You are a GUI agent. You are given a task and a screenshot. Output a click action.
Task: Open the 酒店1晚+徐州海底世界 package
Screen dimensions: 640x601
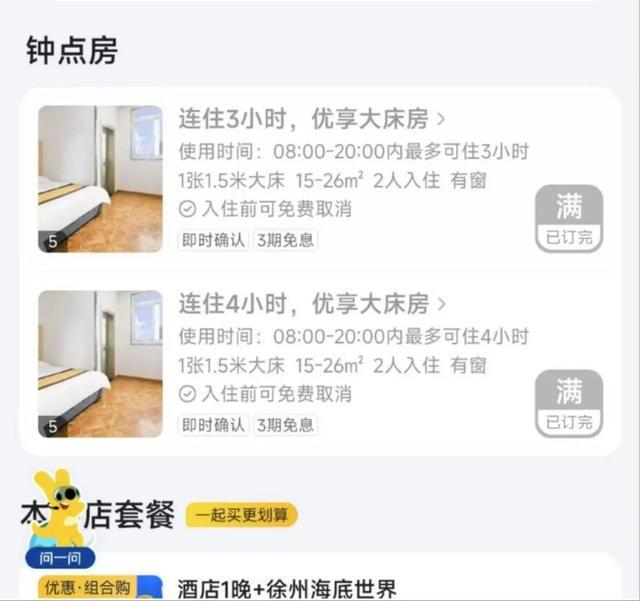[287, 588]
